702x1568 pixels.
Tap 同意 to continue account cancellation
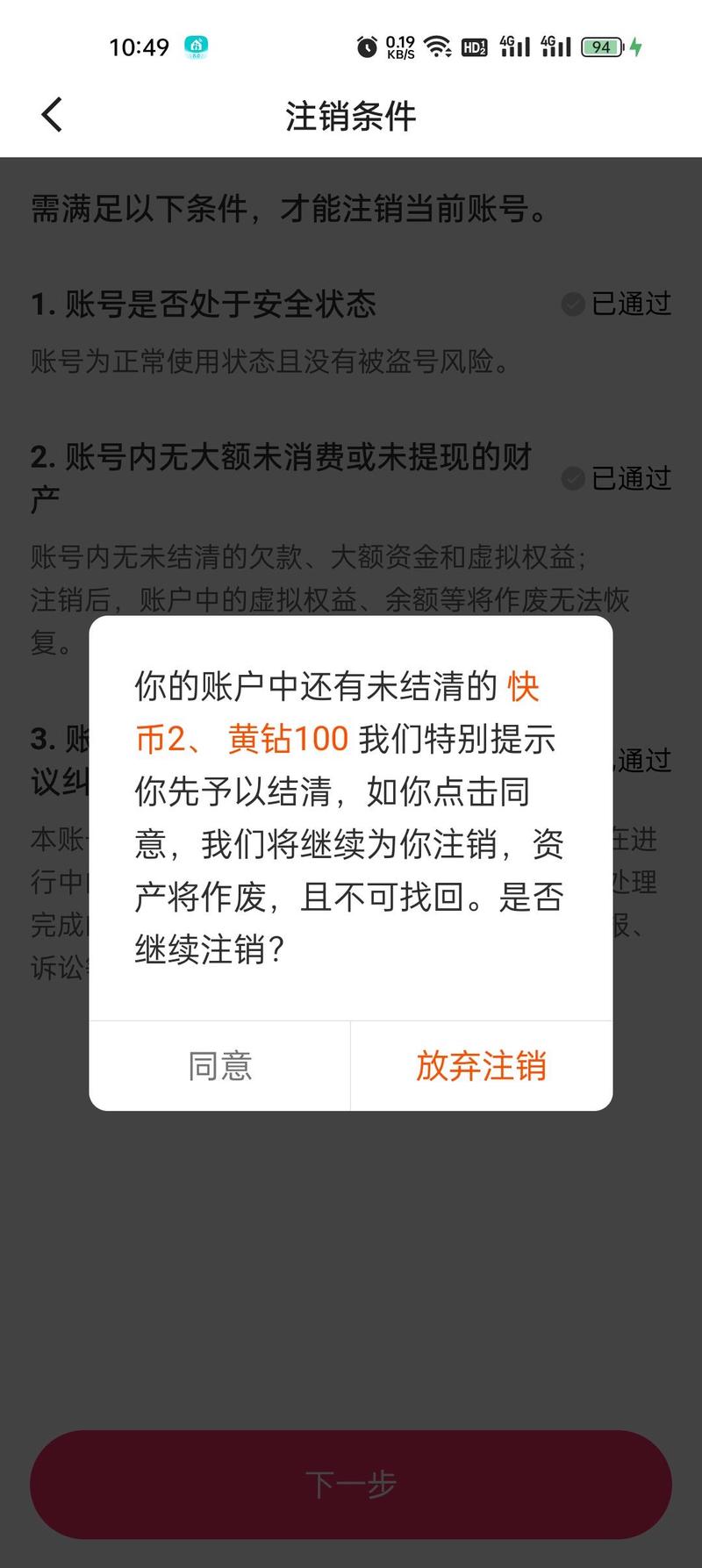[219, 1066]
